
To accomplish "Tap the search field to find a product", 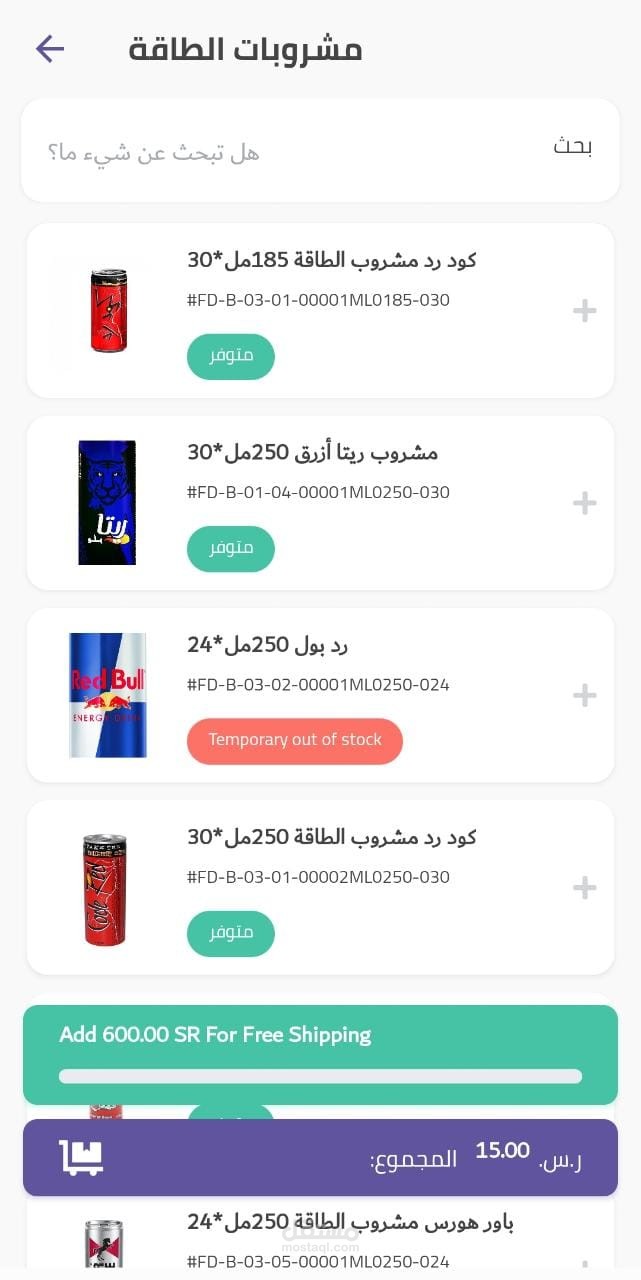I will 320,151.
